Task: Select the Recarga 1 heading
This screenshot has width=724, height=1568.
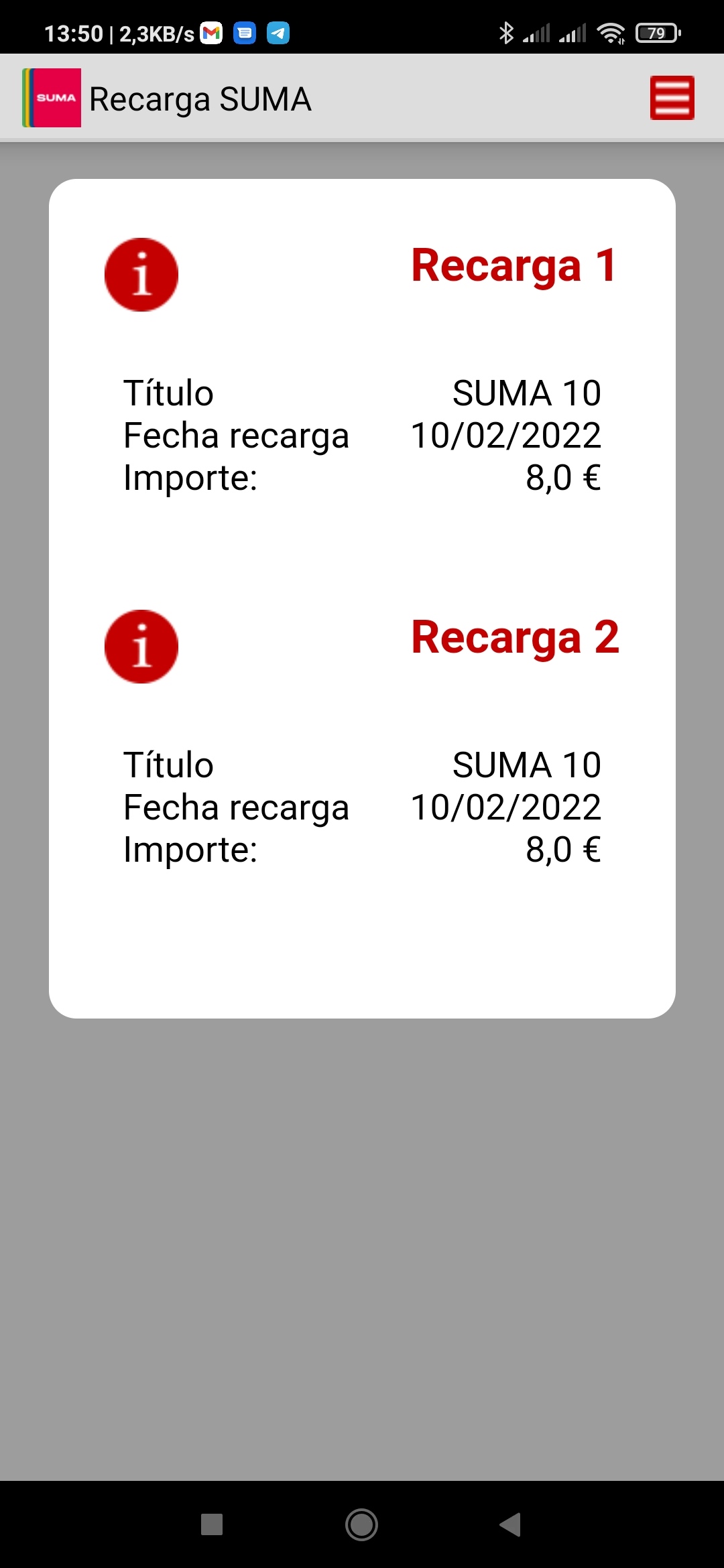Action: pyautogui.click(x=514, y=267)
